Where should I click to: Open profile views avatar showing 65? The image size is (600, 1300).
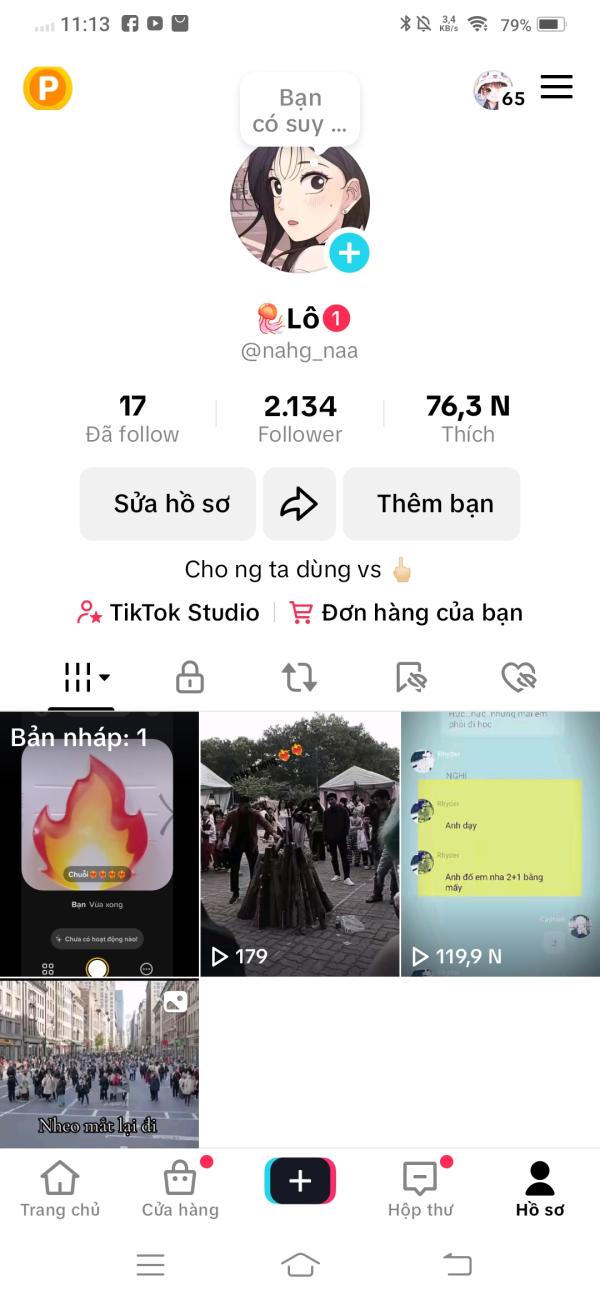point(495,90)
